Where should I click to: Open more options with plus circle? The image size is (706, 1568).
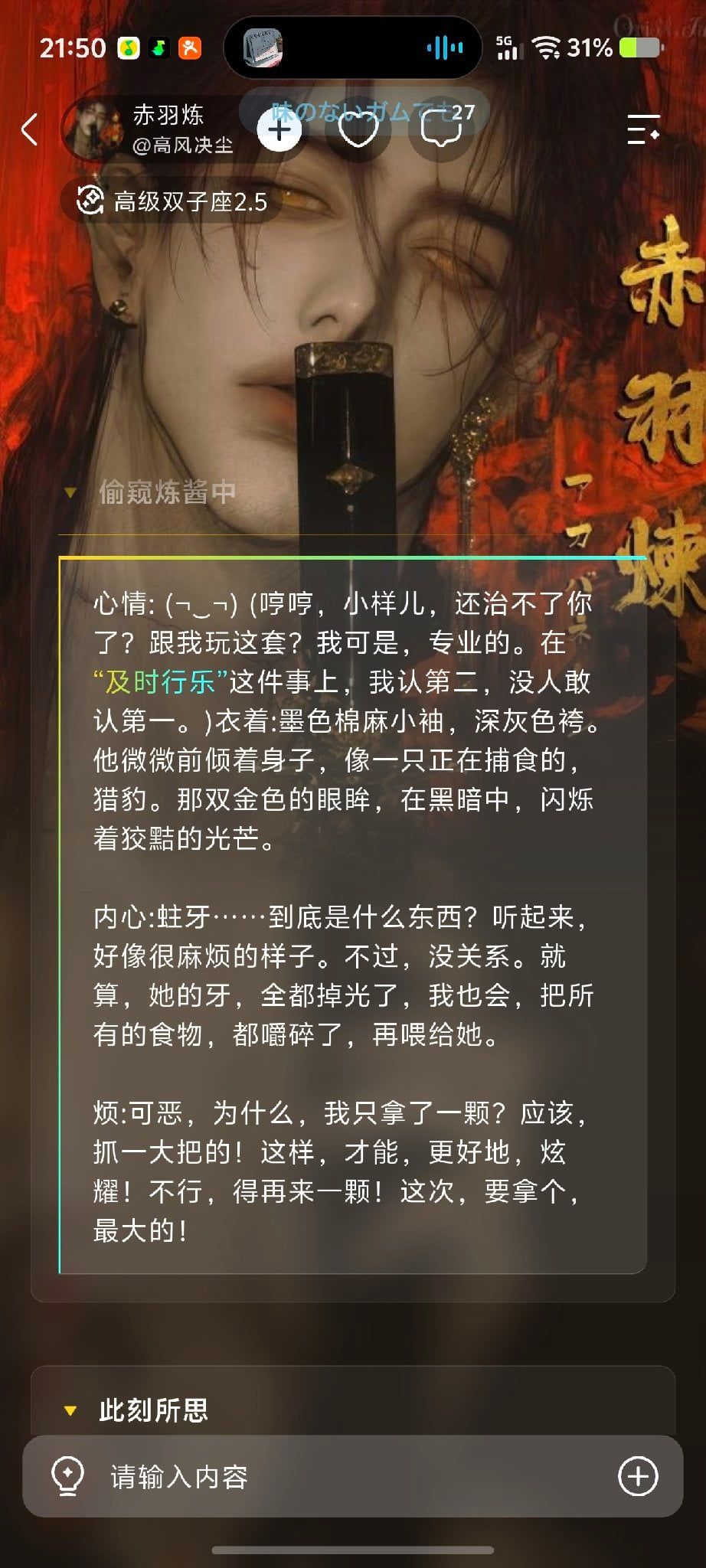tap(638, 1475)
